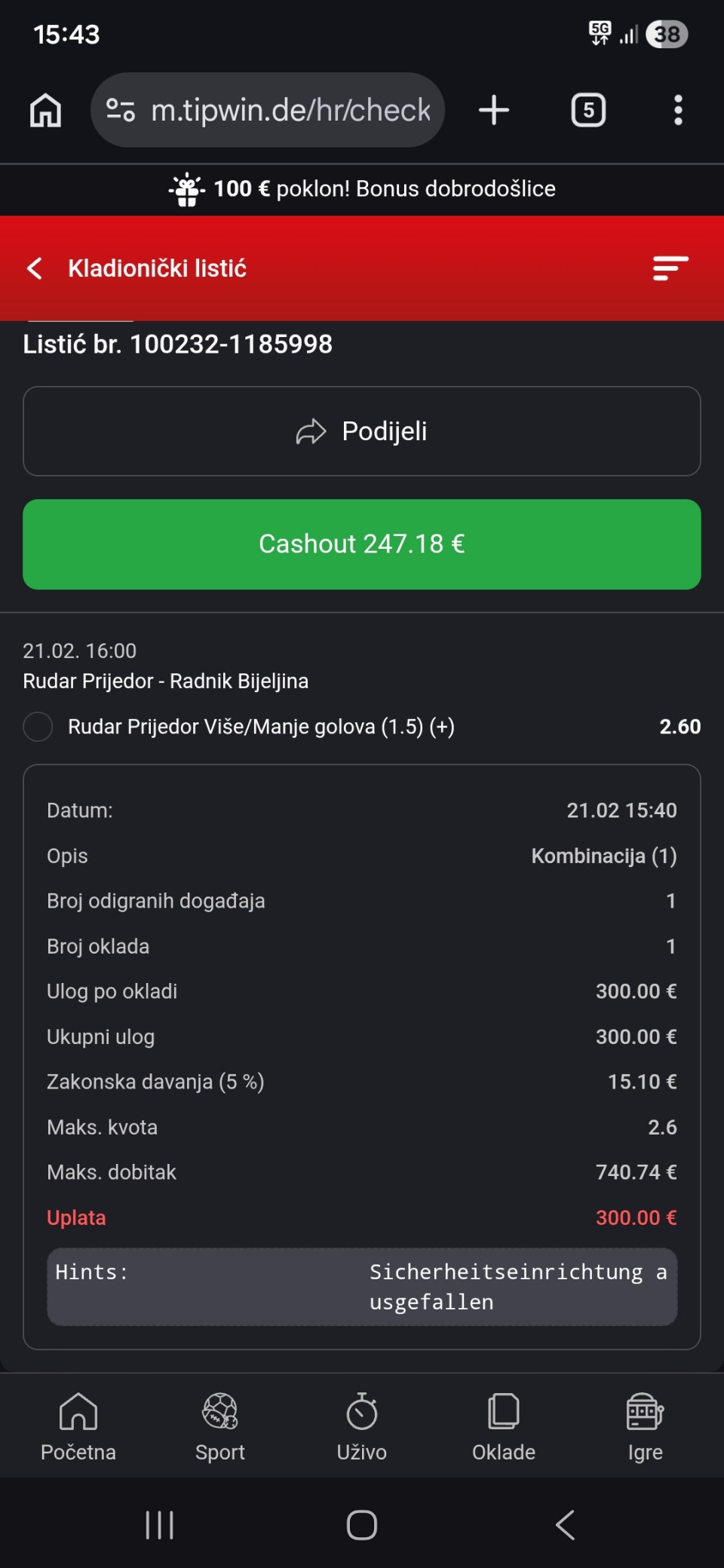Open the browser overflow menu

[x=678, y=110]
